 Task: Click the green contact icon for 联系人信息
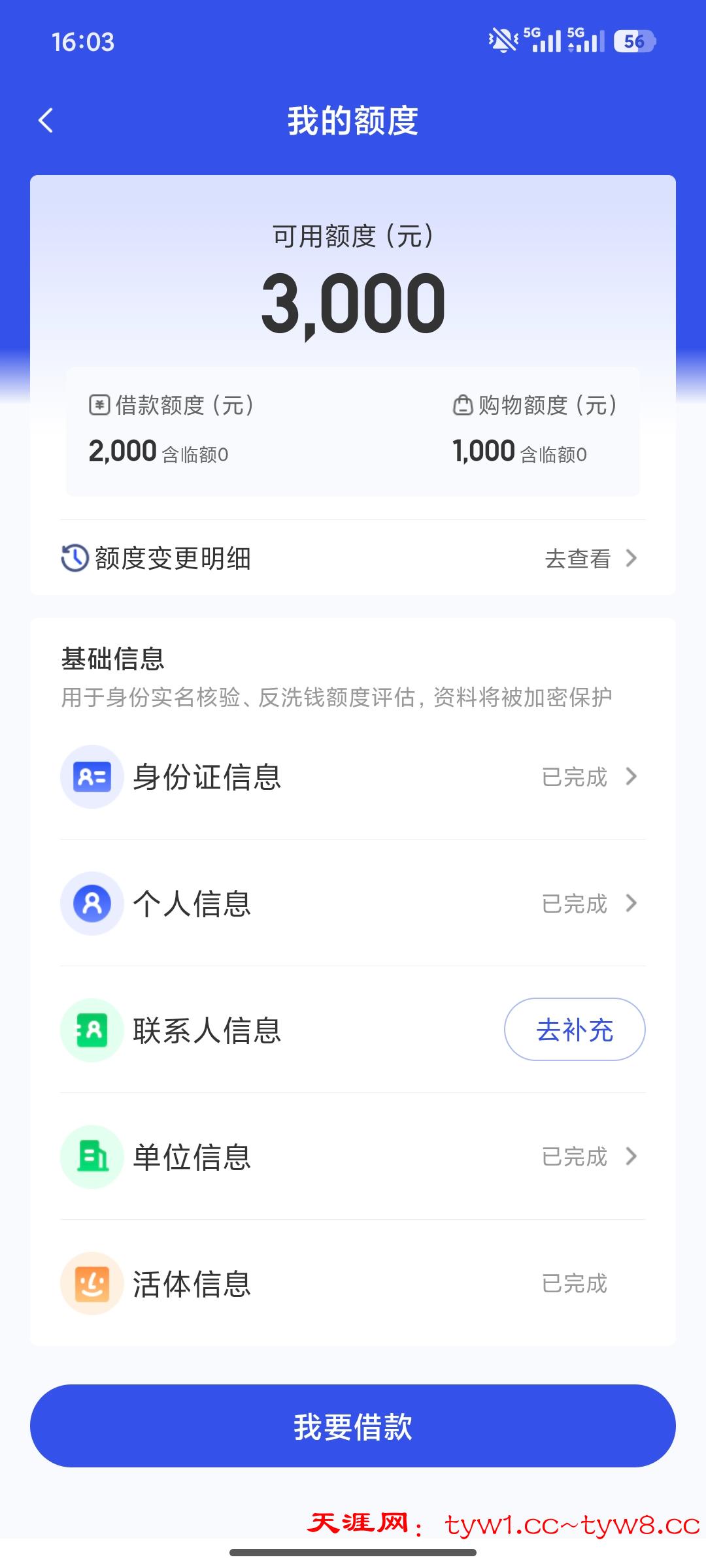pyautogui.click(x=92, y=1029)
